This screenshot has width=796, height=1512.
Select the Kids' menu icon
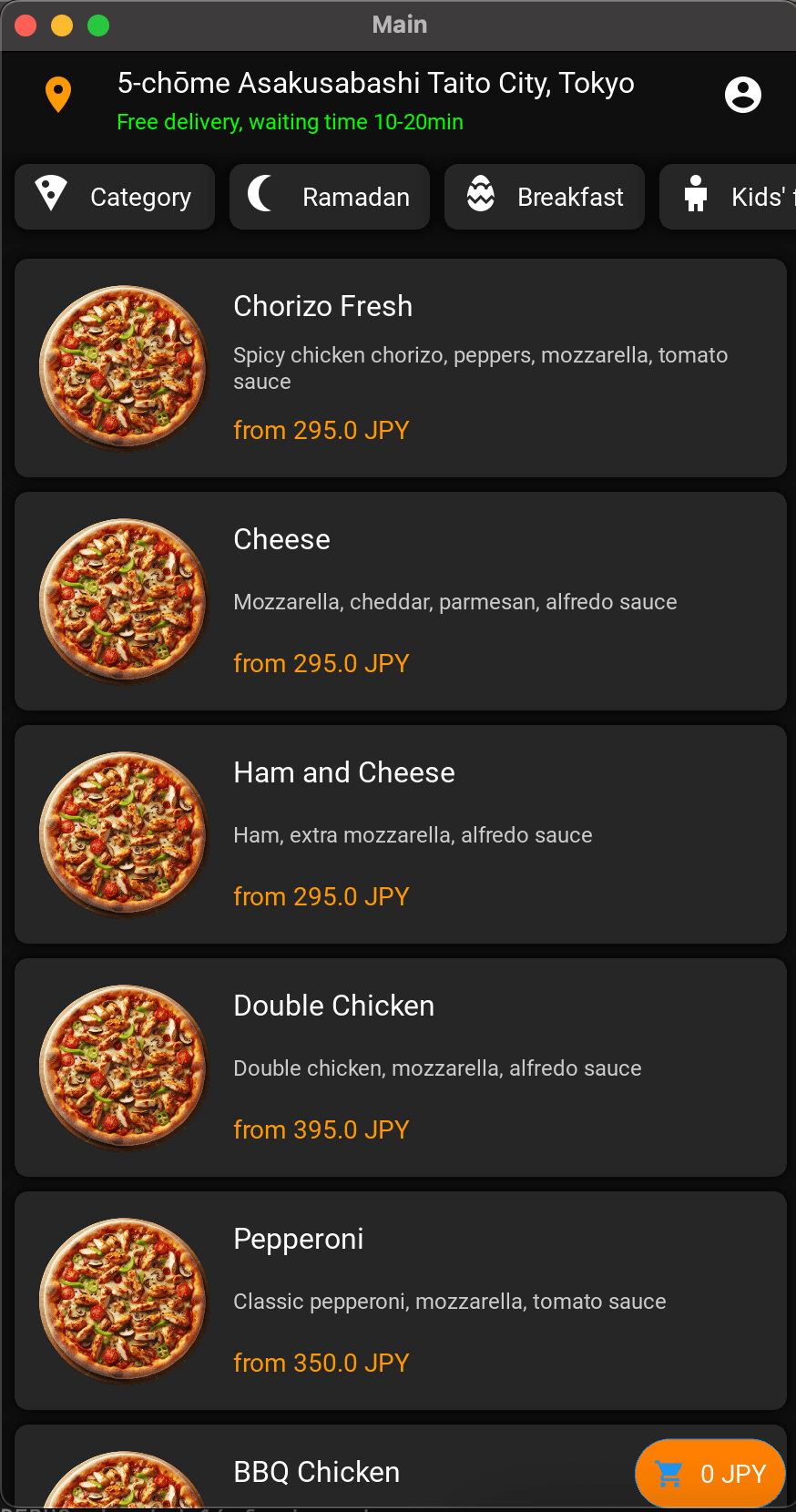(x=696, y=196)
